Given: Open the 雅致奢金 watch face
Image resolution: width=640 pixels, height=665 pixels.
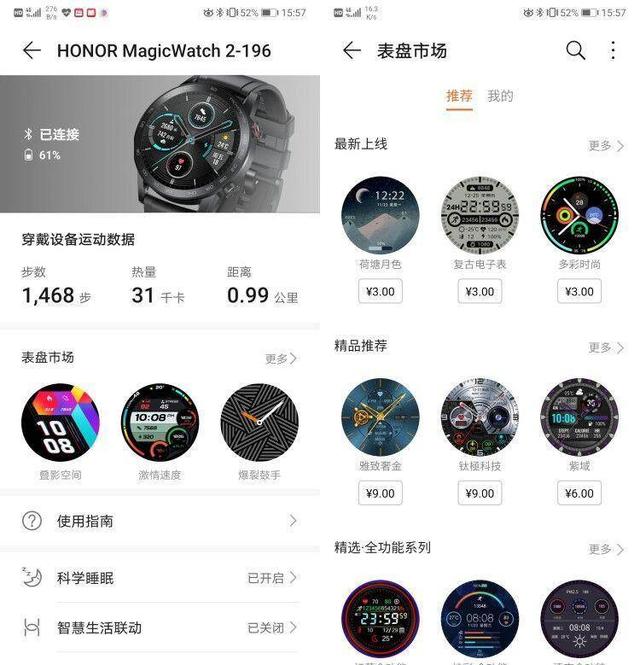Looking at the screenshot, I should click(x=380, y=417).
